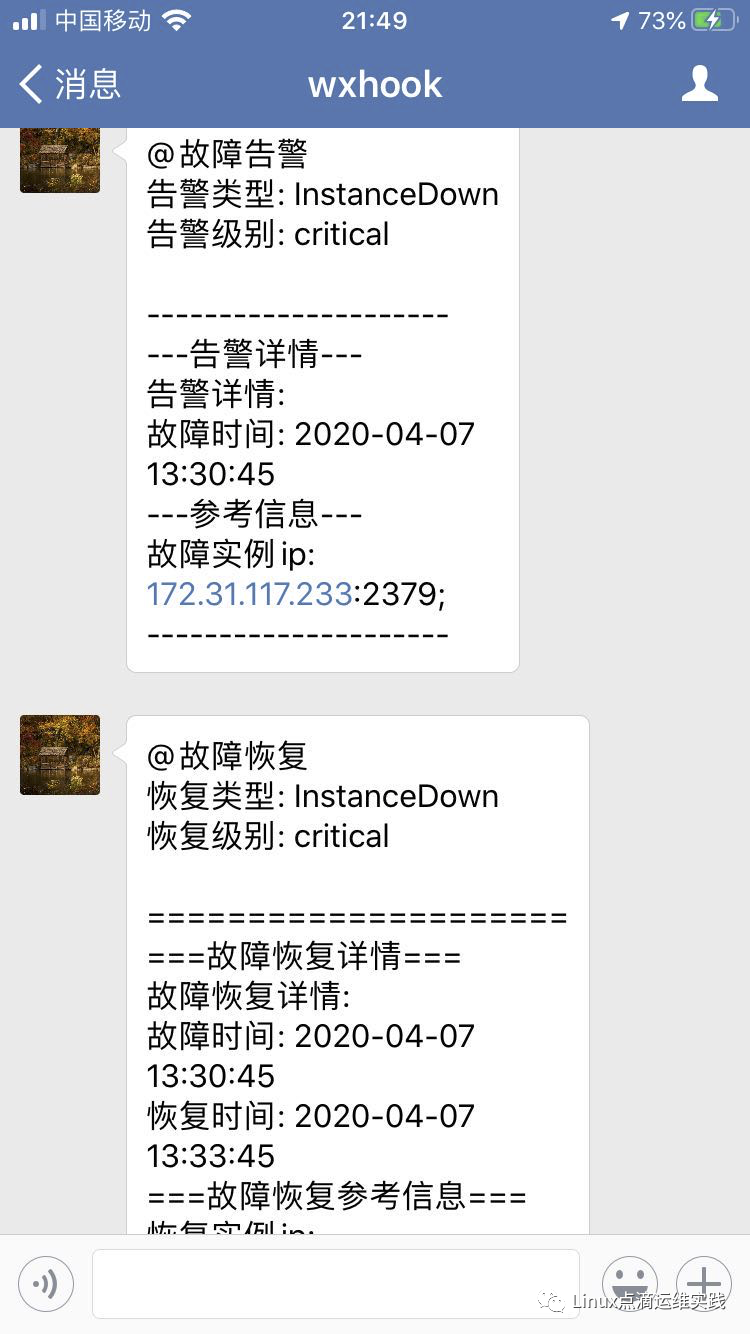The width and height of the screenshot is (750, 1334).
Task: Open sender avatar on 故障恢复 message
Action: [x=60, y=754]
